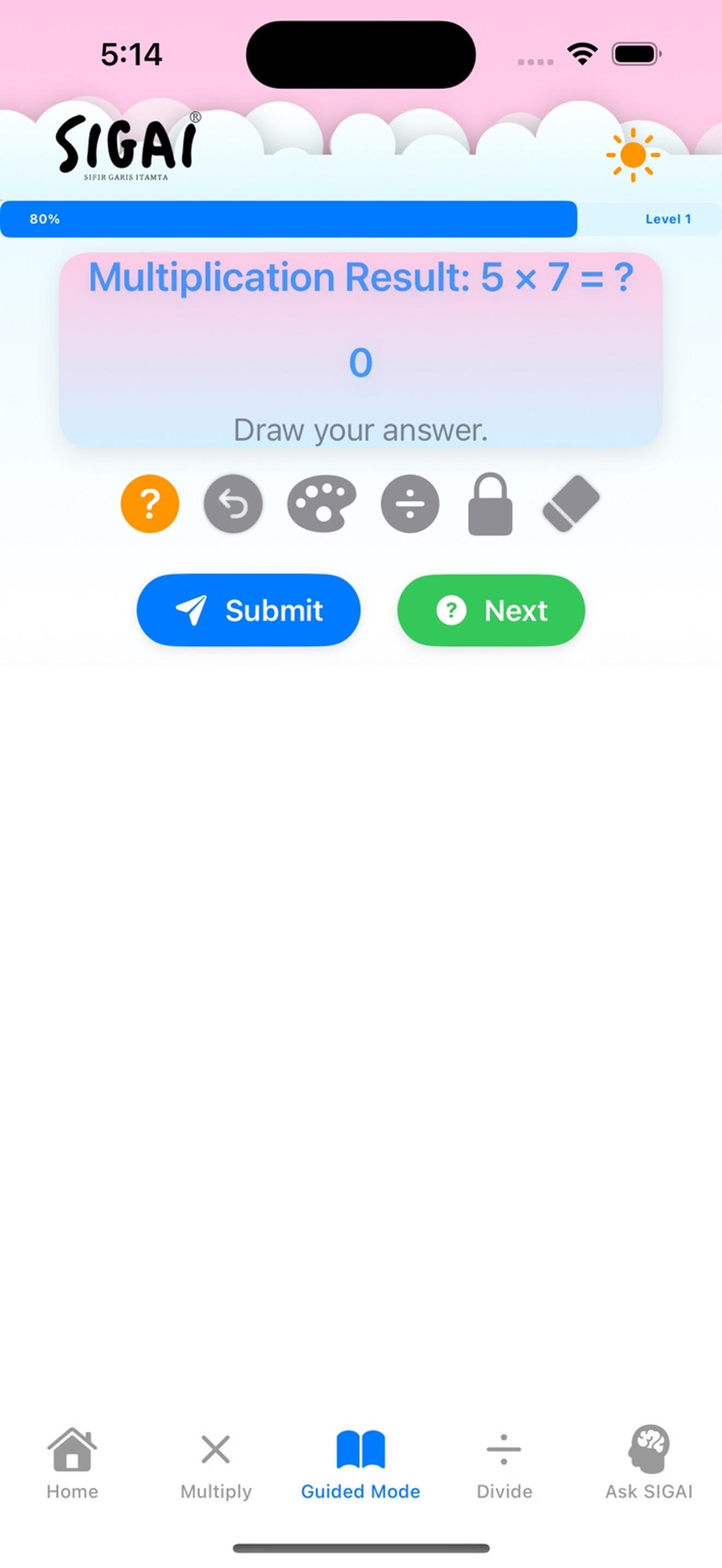Select the Guided Mode tab

pyautogui.click(x=360, y=1464)
